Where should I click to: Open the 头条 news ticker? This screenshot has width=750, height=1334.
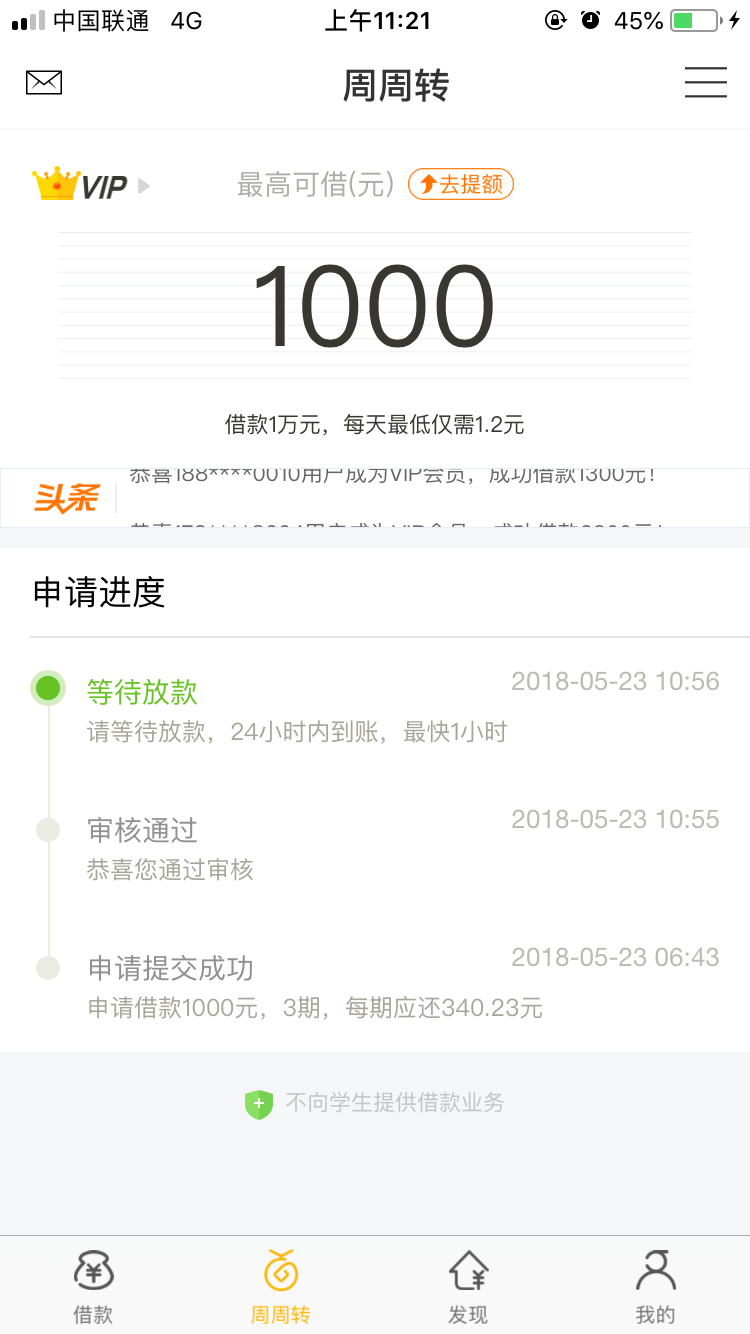click(x=375, y=498)
